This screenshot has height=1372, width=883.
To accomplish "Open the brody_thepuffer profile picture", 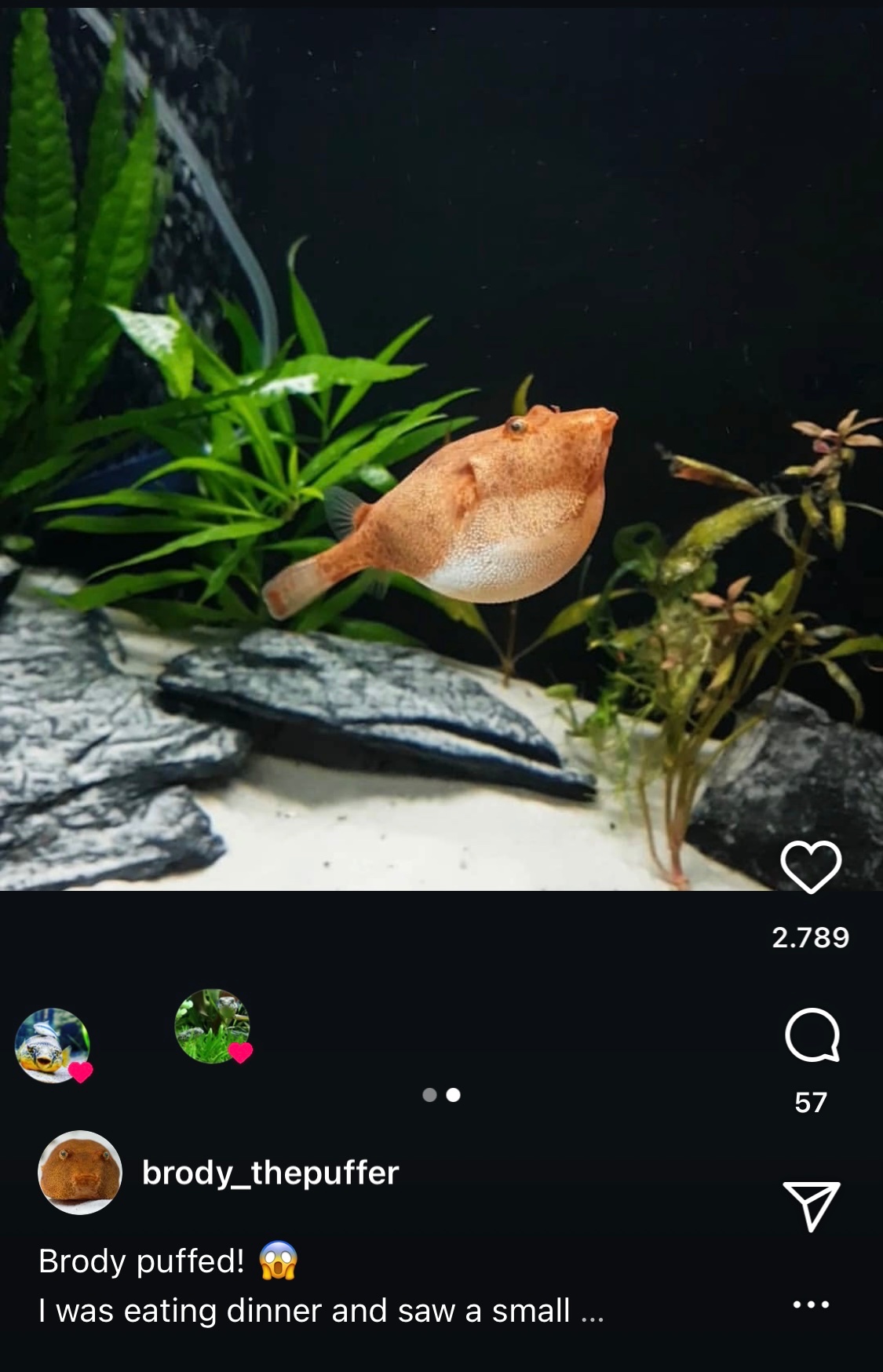I will pyautogui.click(x=80, y=1173).
